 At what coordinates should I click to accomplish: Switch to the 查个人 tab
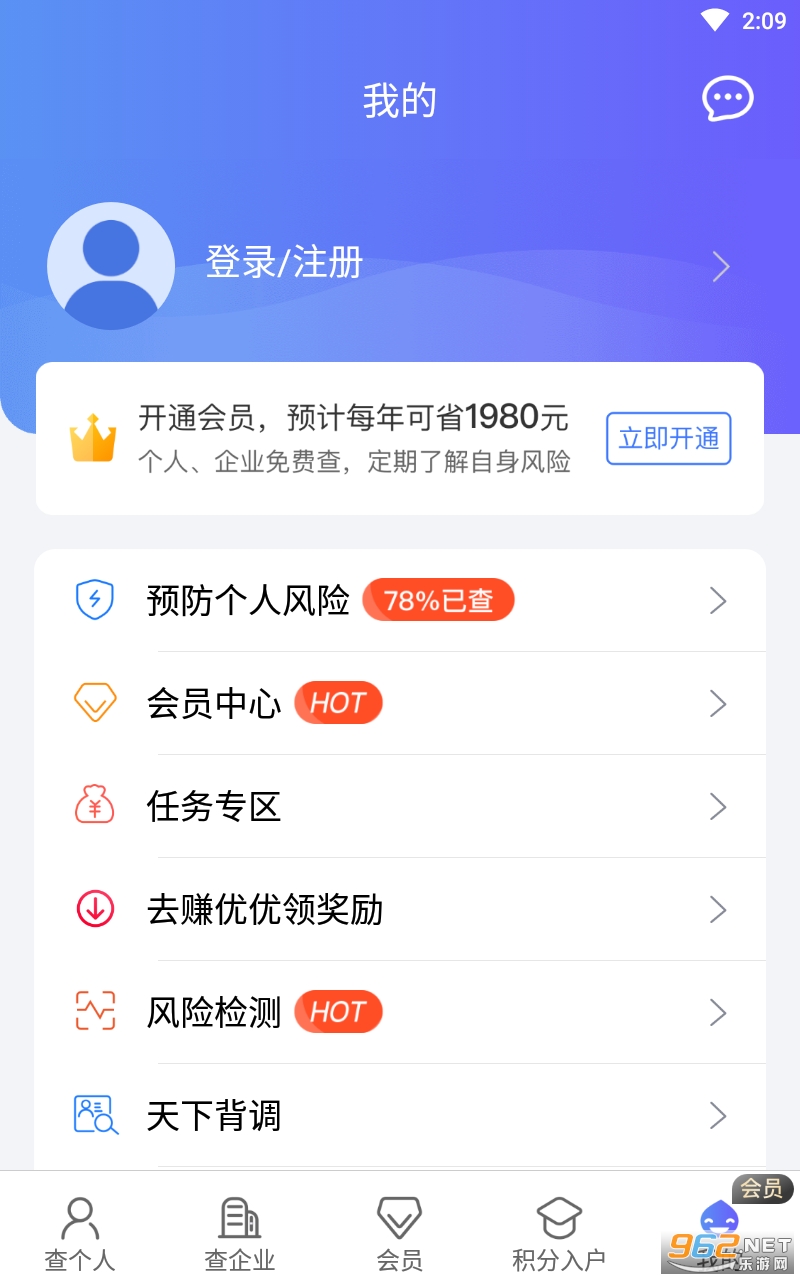[x=80, y=1233]
